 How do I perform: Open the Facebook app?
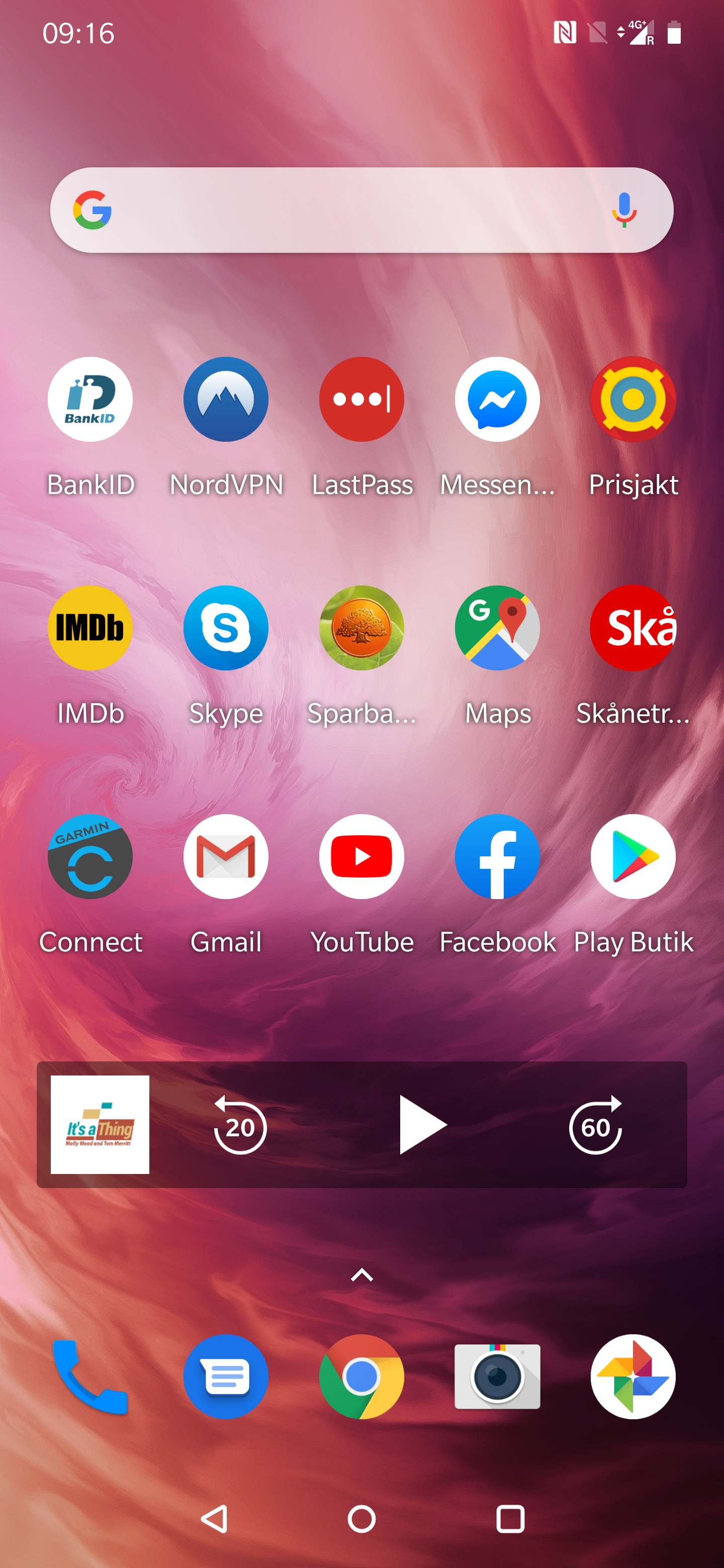point(497,856)
